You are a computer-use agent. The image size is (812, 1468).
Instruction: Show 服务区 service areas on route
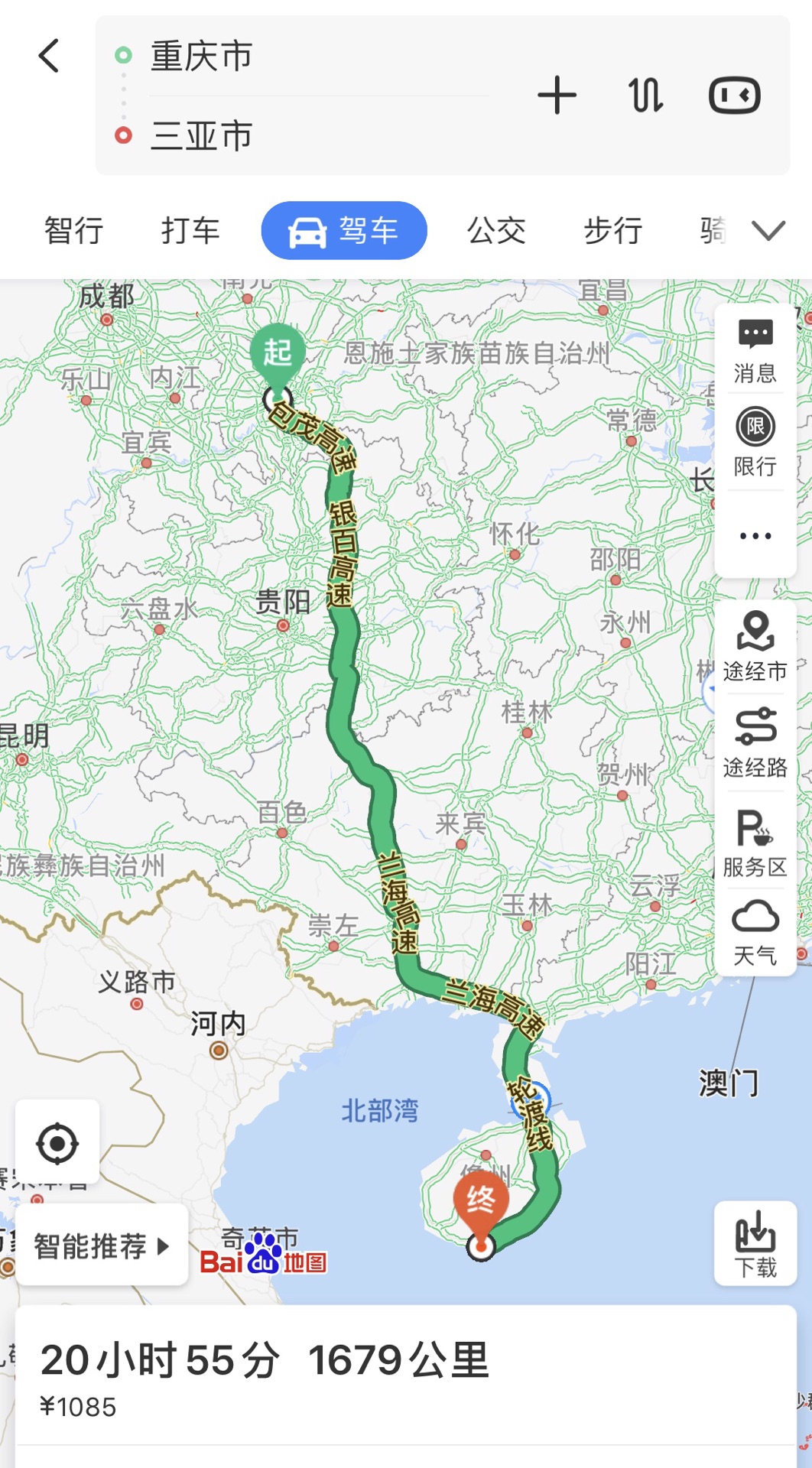[x=755, y=843]
